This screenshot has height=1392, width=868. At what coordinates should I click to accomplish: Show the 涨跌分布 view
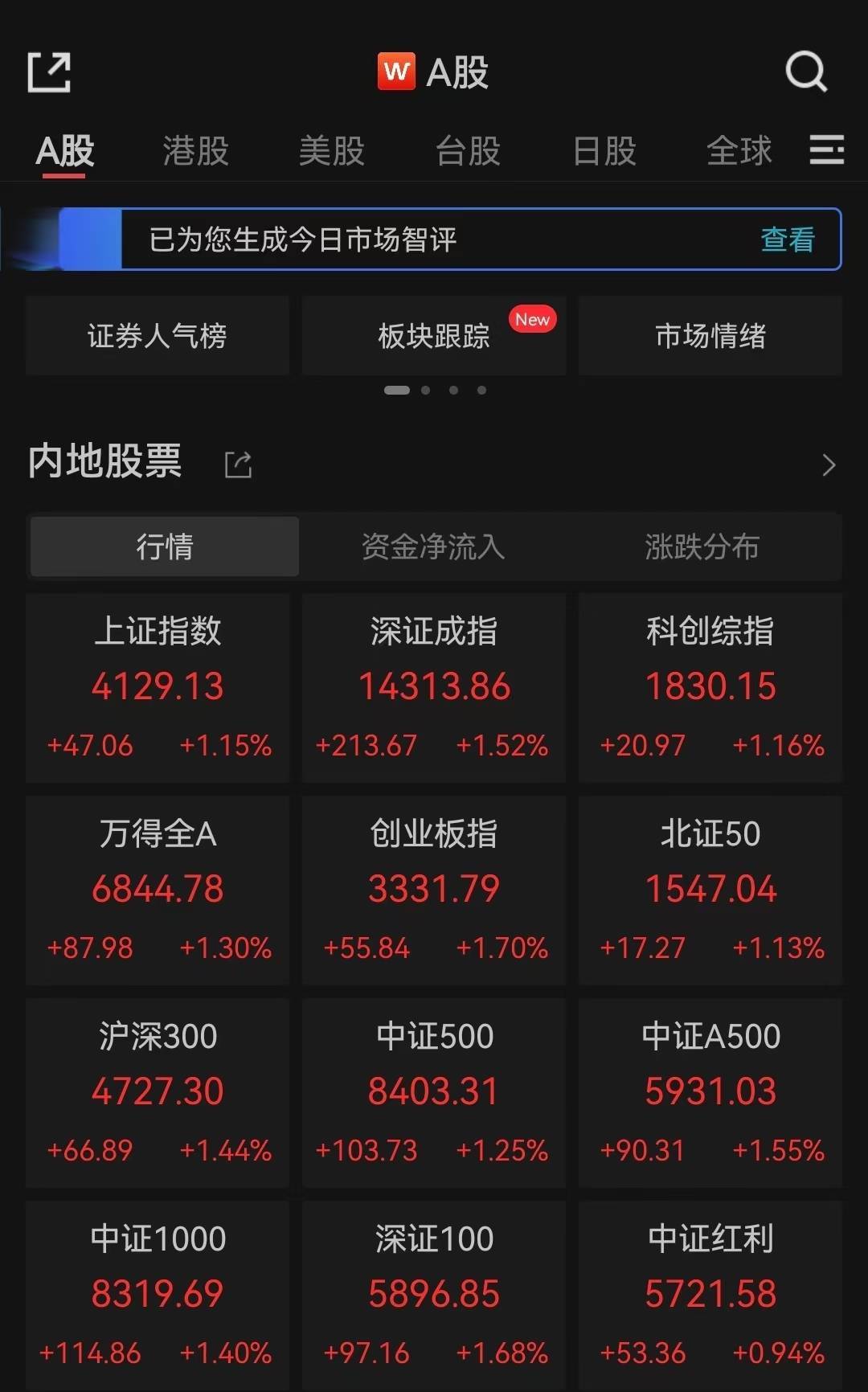point(702,547)
